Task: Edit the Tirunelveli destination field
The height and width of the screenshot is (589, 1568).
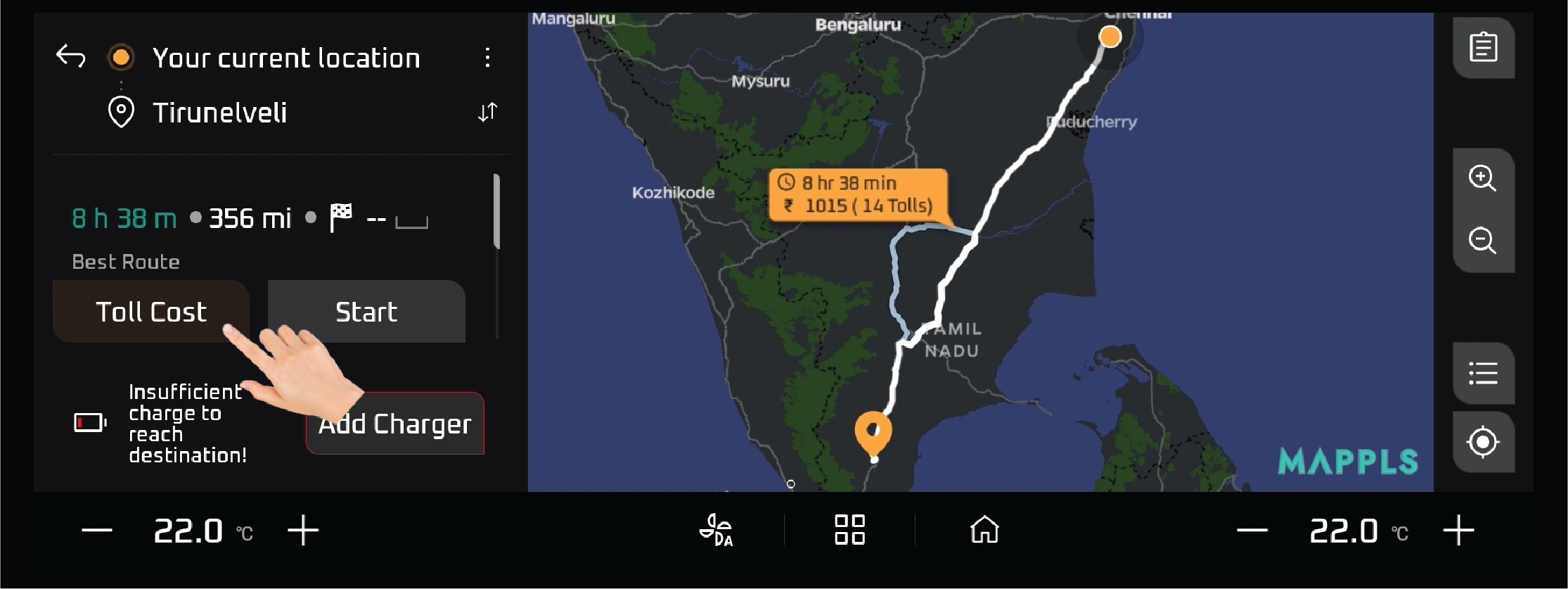Action: [220, 113]
